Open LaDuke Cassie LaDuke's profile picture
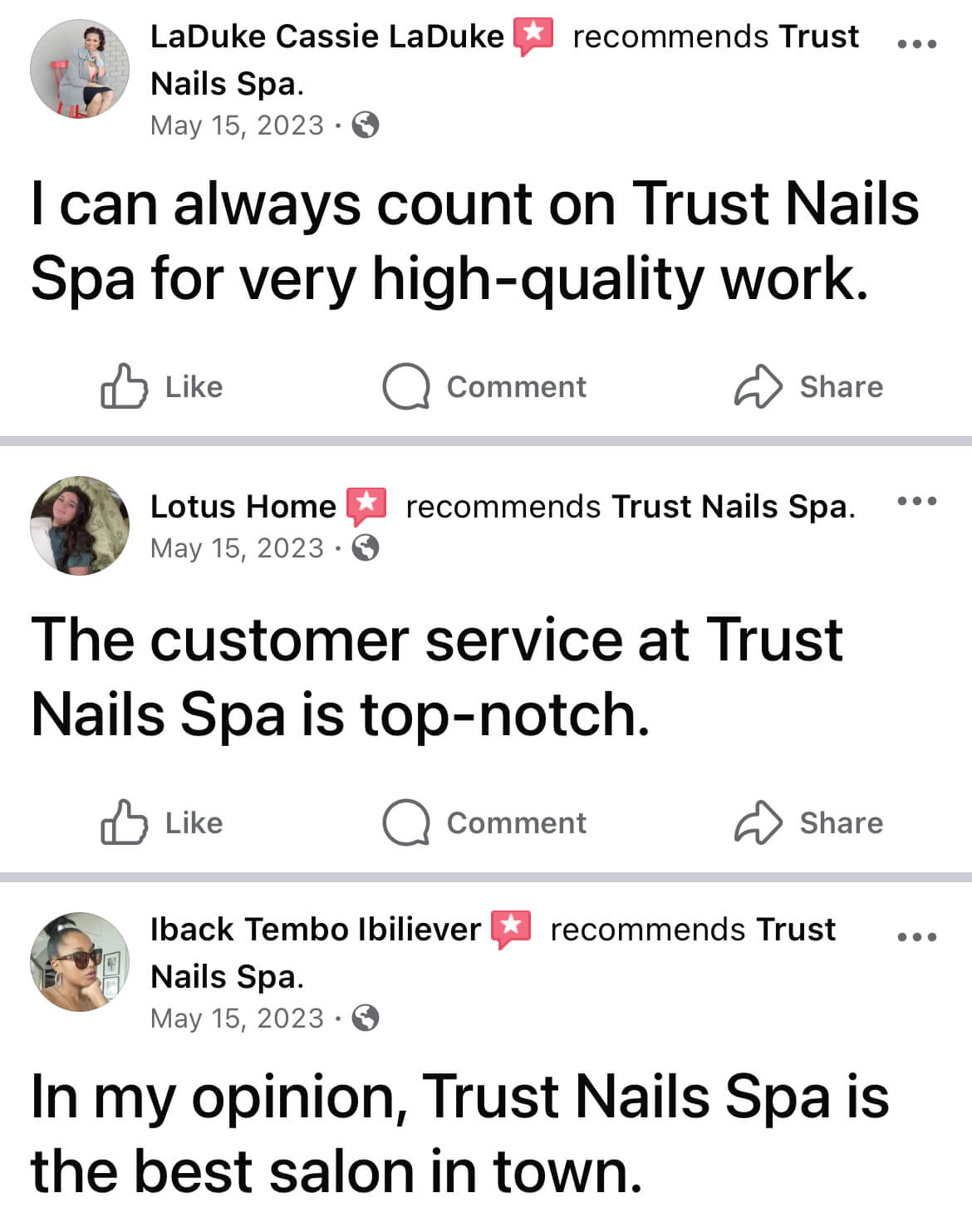 [x=80, y=69]
